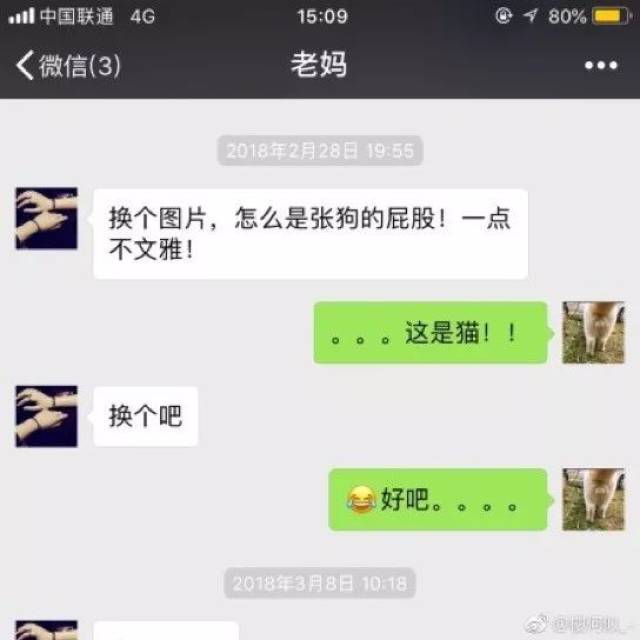
Task: Open my avatar beside 这是猫 message
Action: [x=593, y=332]
